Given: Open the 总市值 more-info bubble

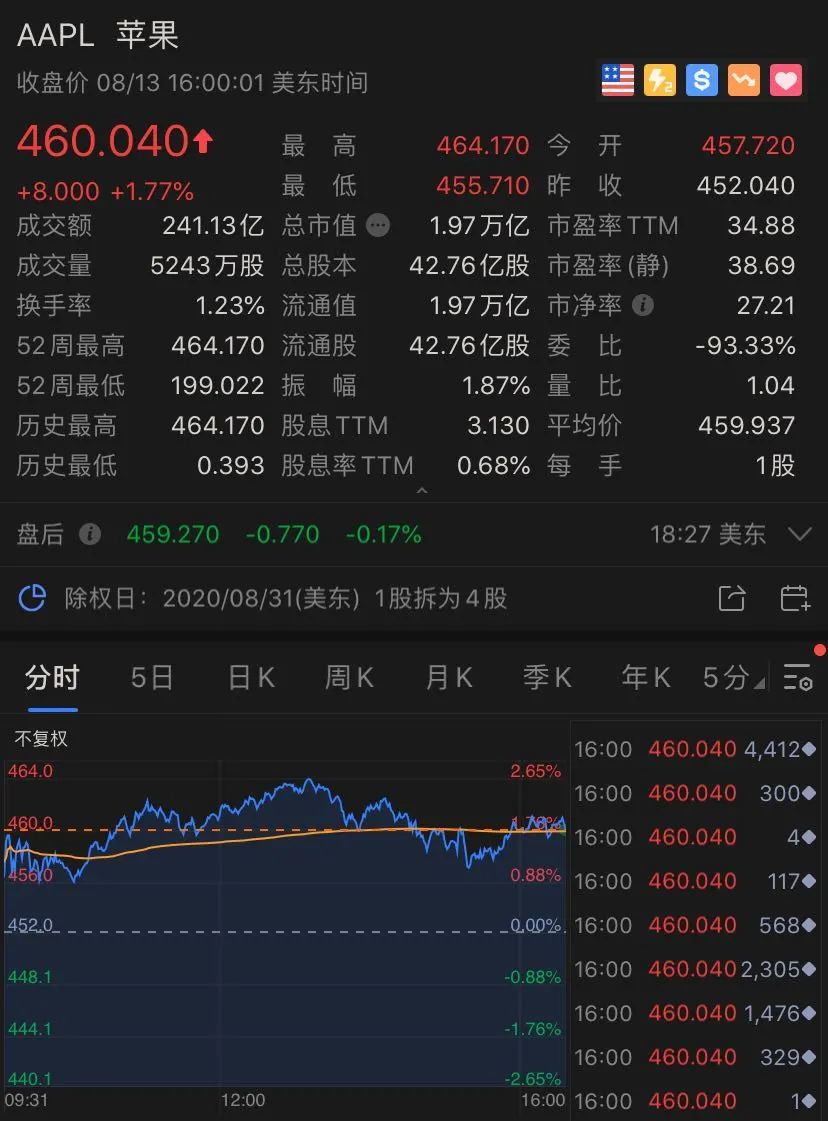Looking at the screenshot, I should click(378, 226).
